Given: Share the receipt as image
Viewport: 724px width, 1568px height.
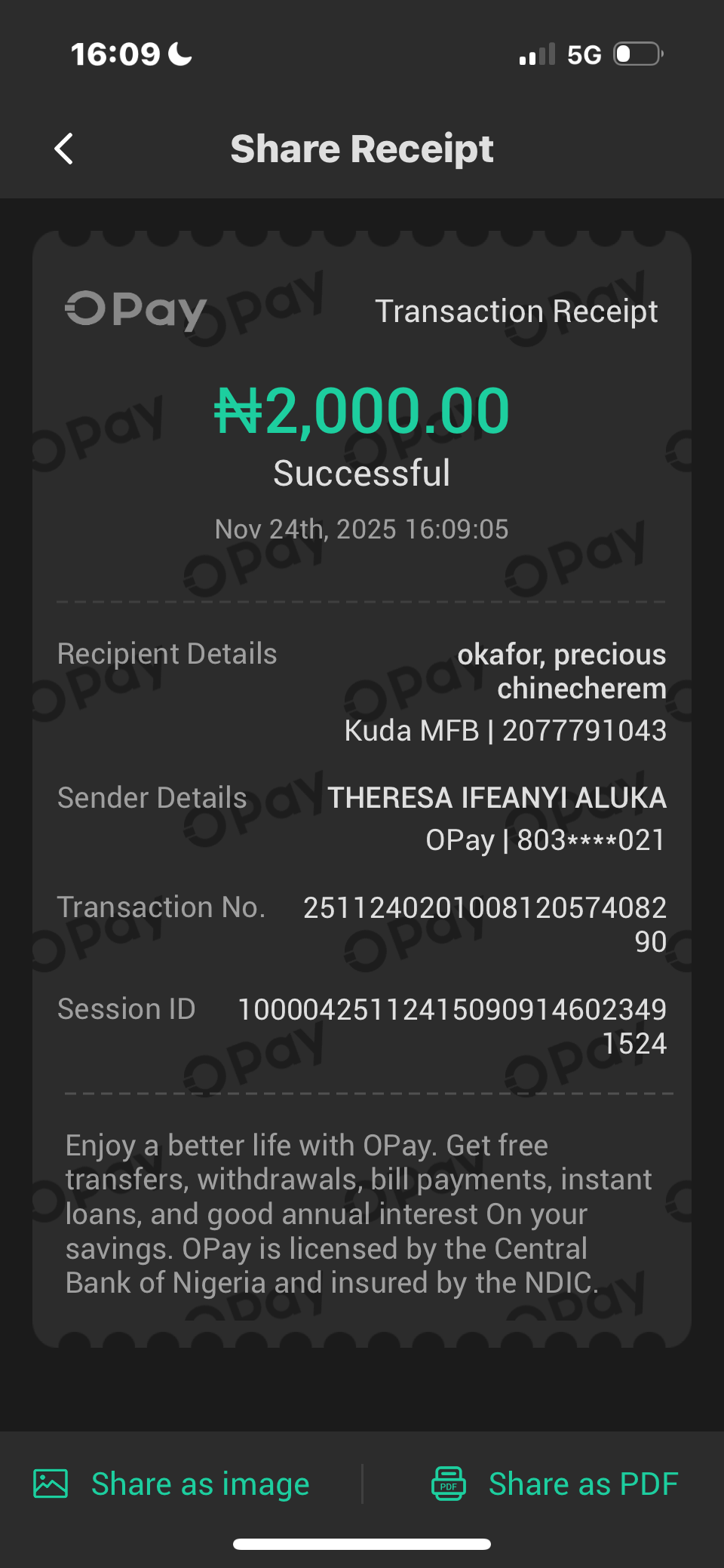Looking at the screenshot, I should click(172, 1484).
